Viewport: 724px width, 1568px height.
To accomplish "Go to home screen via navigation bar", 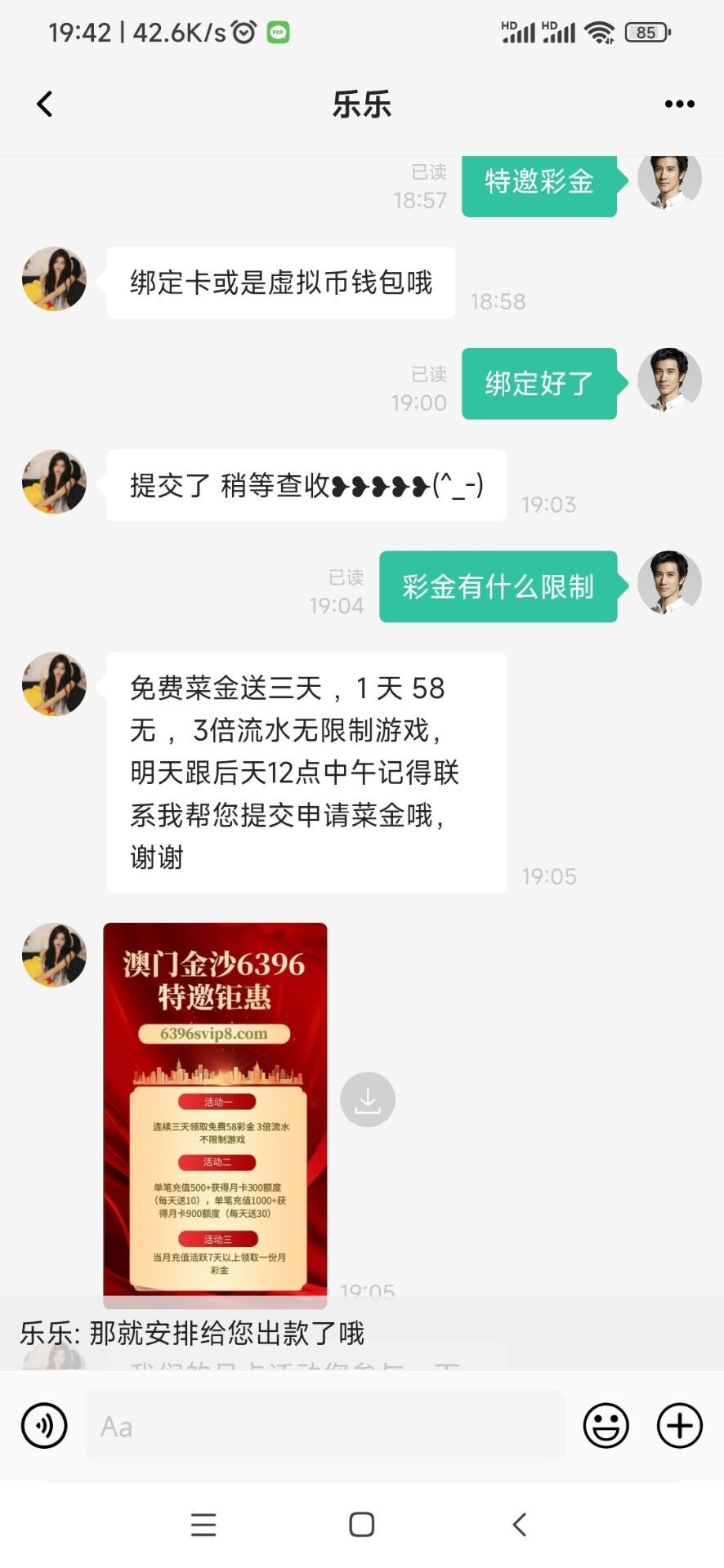I will click(361, 1524).
